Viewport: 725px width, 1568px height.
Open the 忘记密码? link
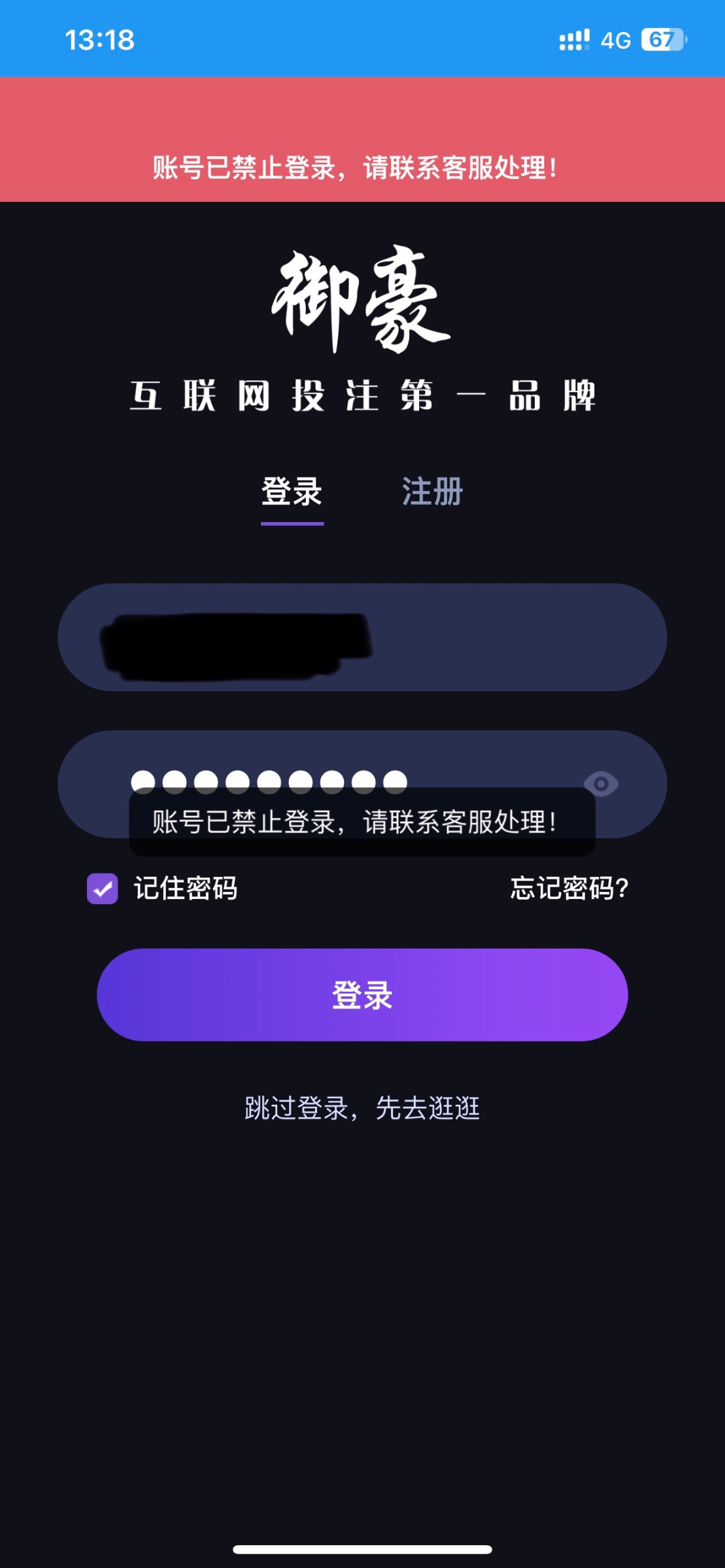tap(569, 889)
